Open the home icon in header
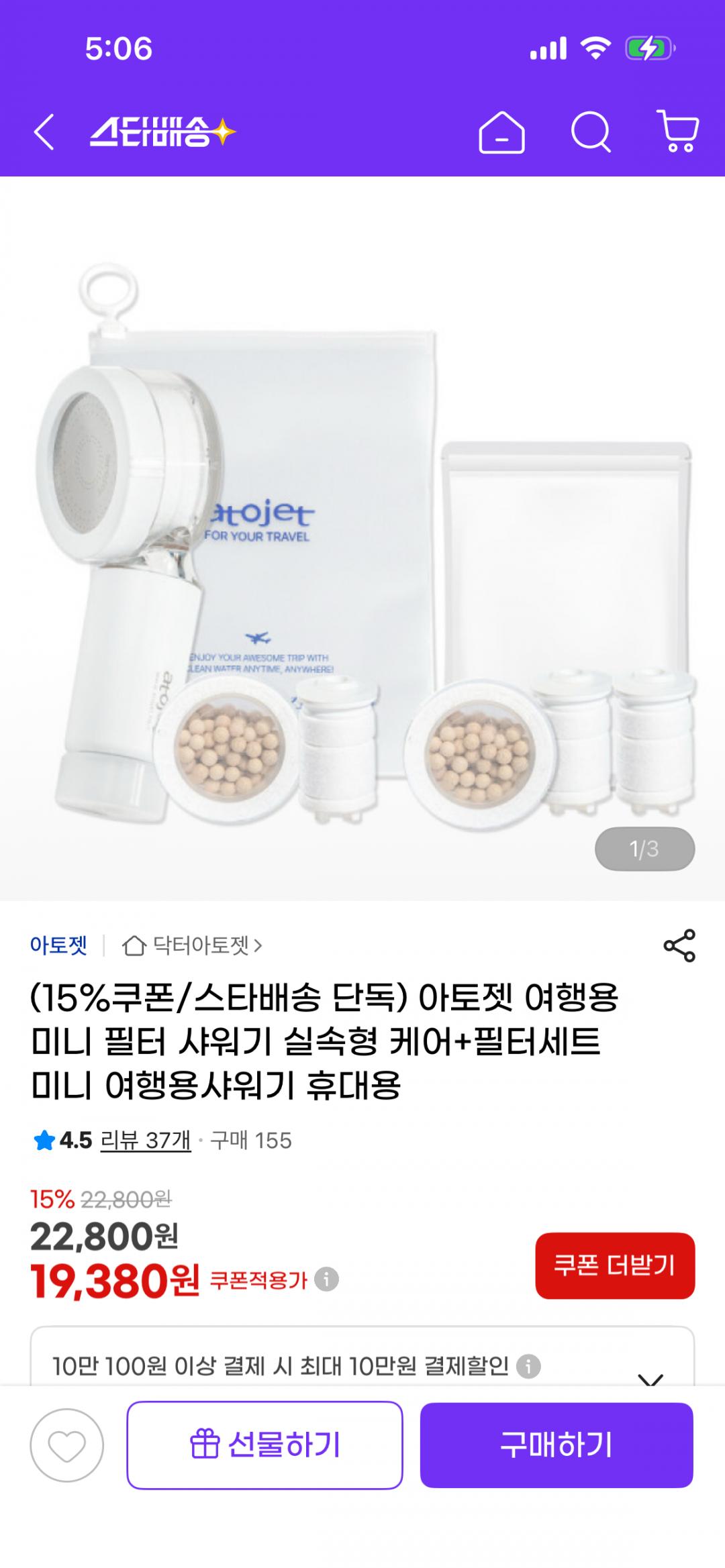Viewport: 725px width, 1568px height. [x=501, y=133]
